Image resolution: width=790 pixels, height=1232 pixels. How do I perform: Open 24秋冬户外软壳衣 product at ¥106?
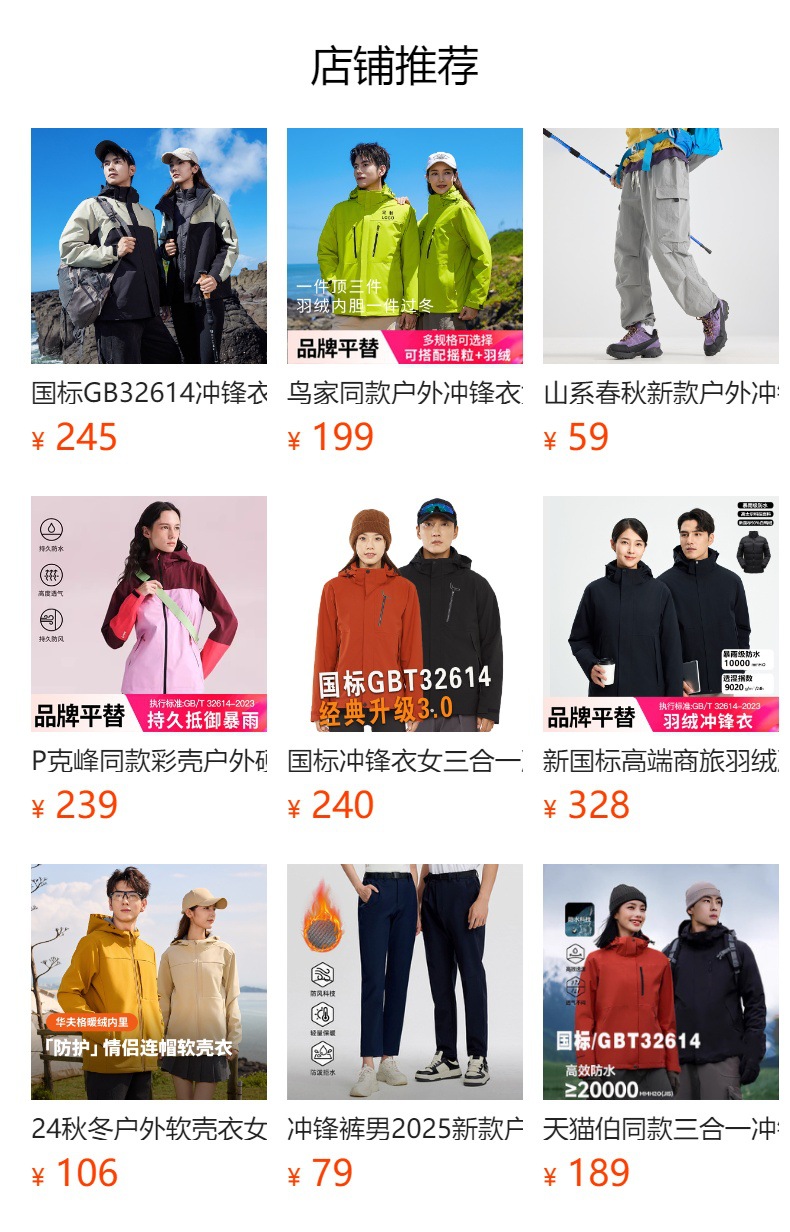148,982
